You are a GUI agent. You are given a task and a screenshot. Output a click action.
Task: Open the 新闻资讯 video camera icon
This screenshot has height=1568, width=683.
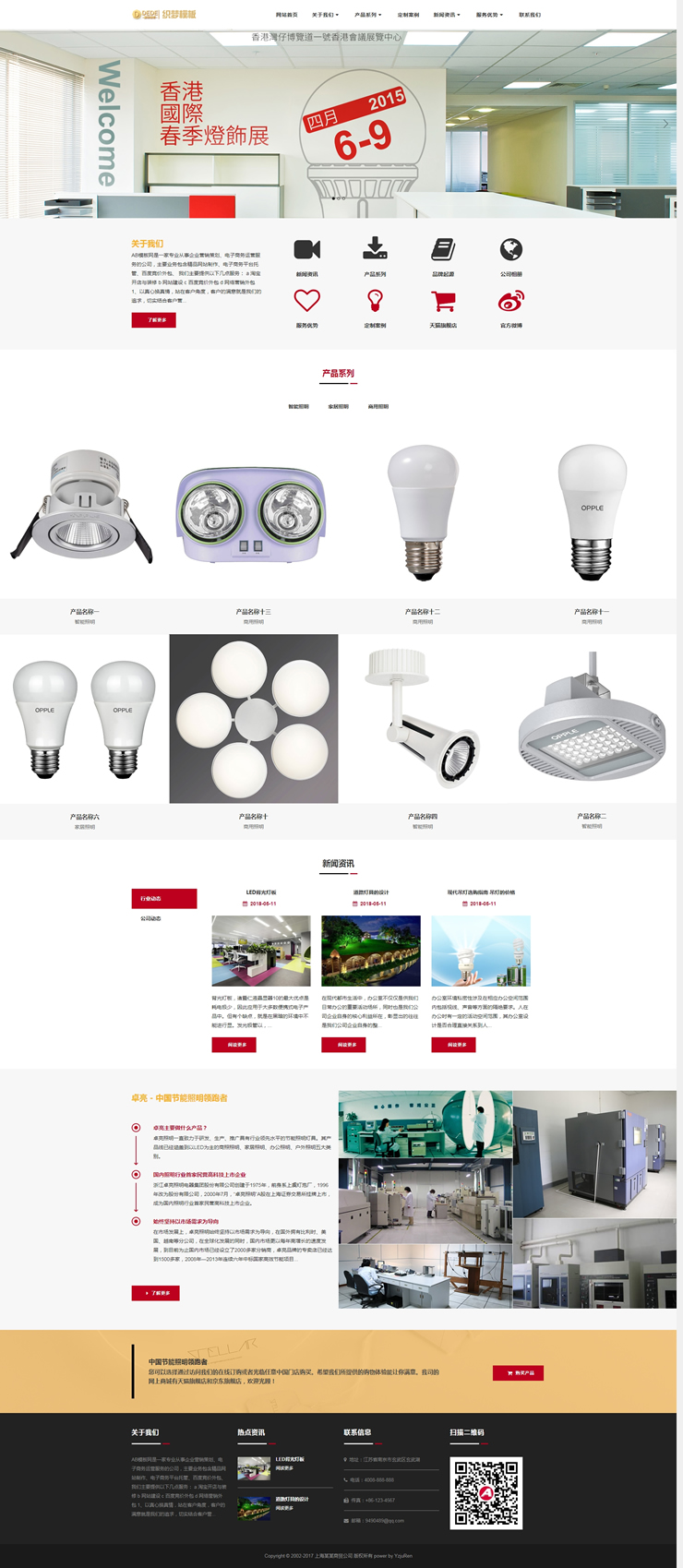point(307,250)
